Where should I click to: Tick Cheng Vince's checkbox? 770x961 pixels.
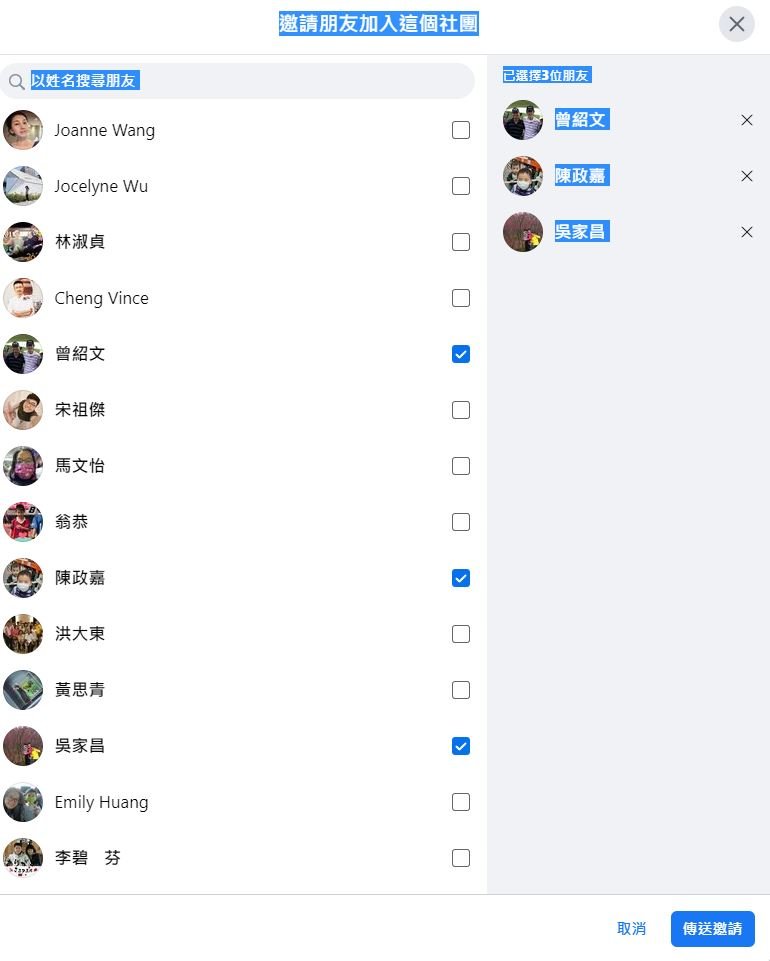[461, 298]
